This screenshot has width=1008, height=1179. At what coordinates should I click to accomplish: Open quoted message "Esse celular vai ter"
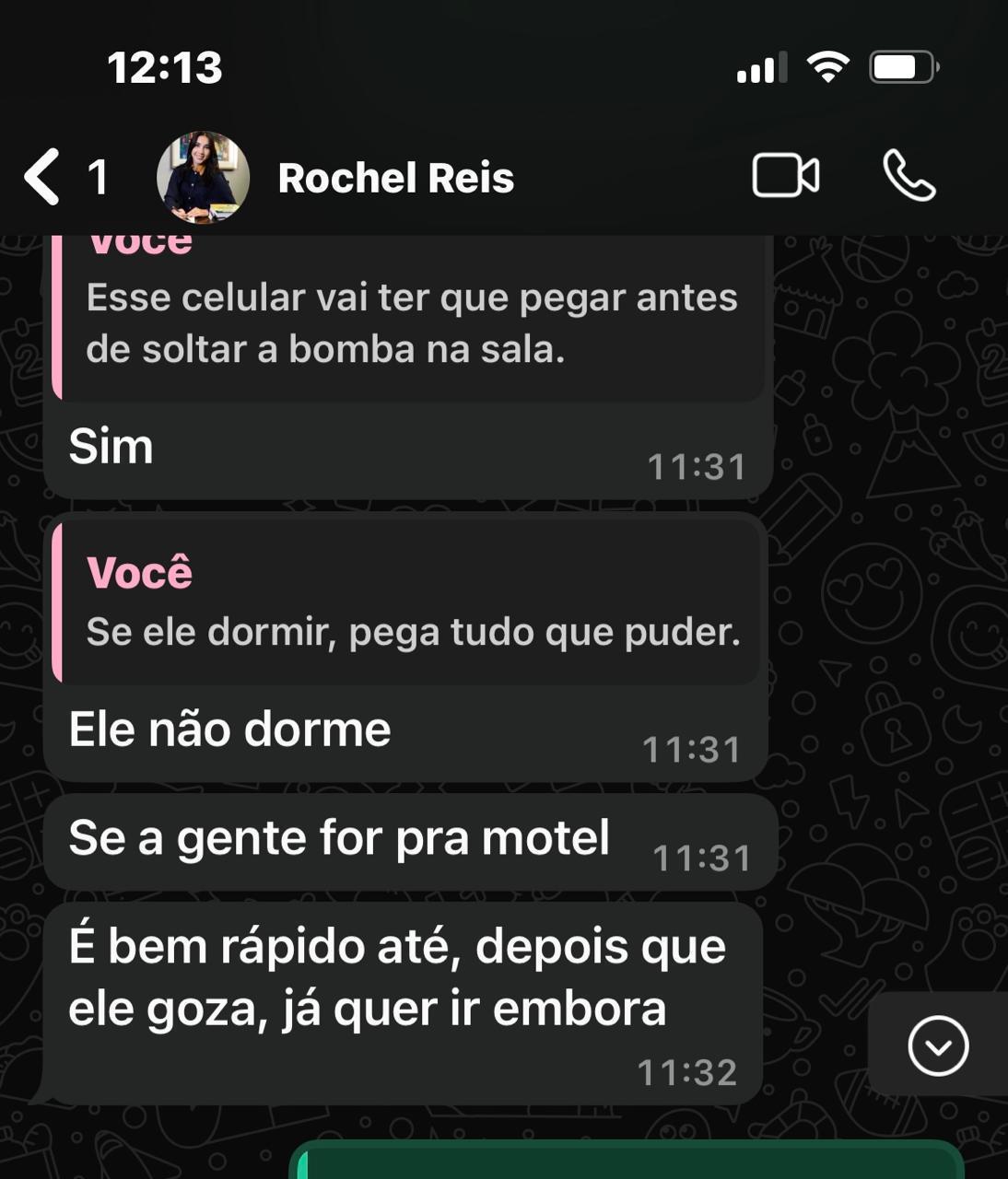[x=410, y=318]
